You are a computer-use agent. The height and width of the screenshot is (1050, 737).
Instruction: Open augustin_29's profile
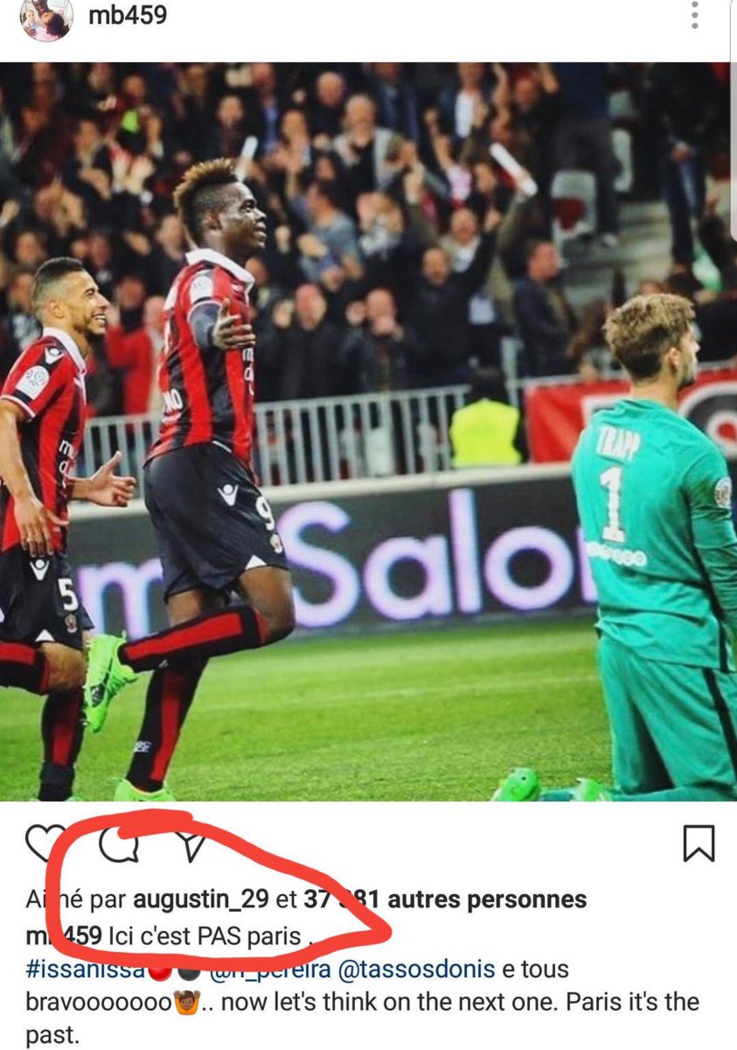coord(201,899)
